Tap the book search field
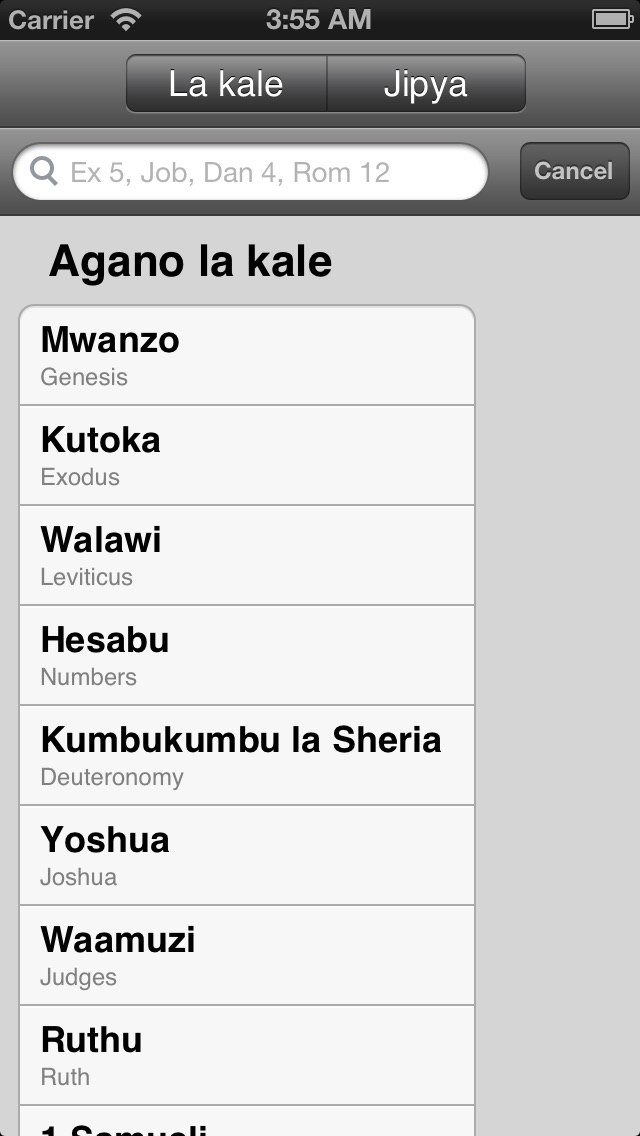Screen dimensions: 640x1136 tap(251, 172)
